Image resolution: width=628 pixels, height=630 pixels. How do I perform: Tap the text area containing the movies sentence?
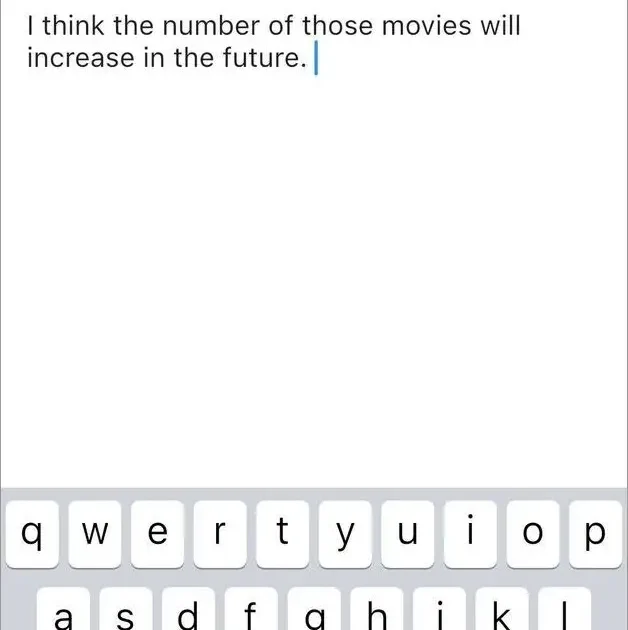click(275, 42)
